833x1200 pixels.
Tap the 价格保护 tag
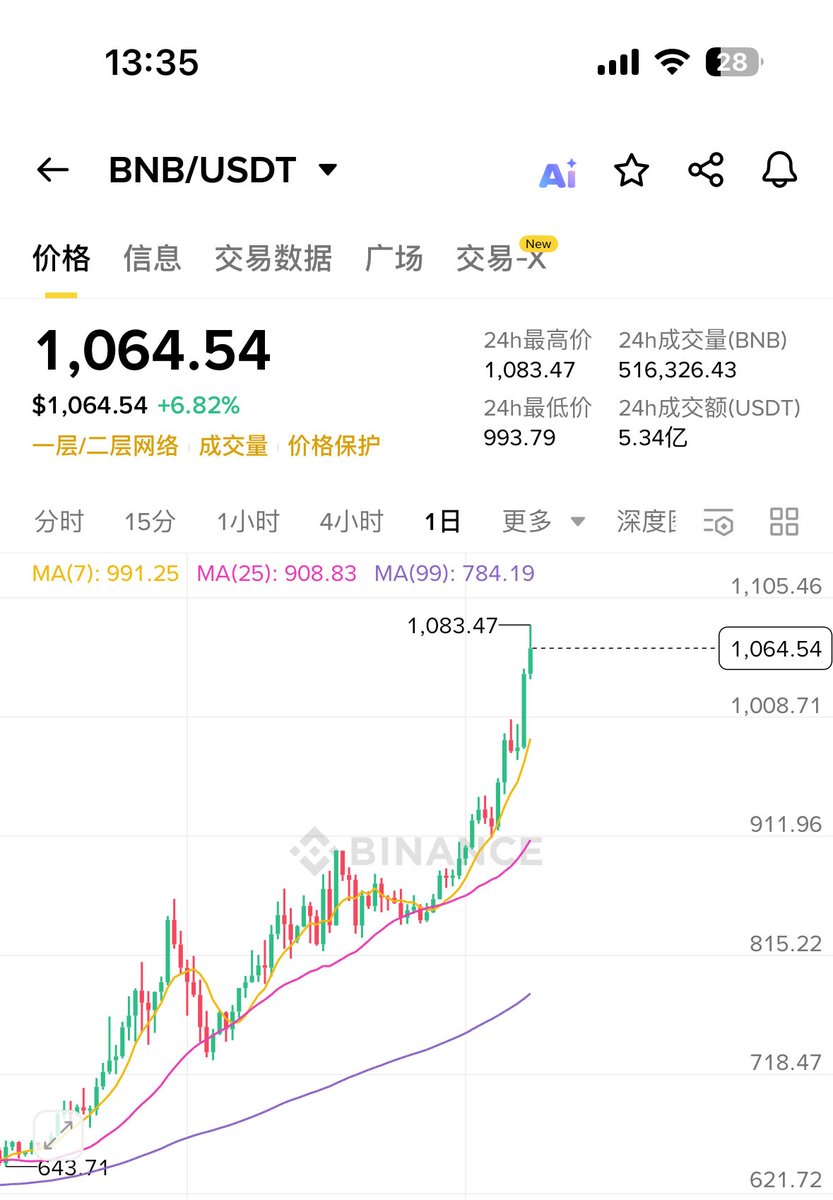[x=334, y=446]
